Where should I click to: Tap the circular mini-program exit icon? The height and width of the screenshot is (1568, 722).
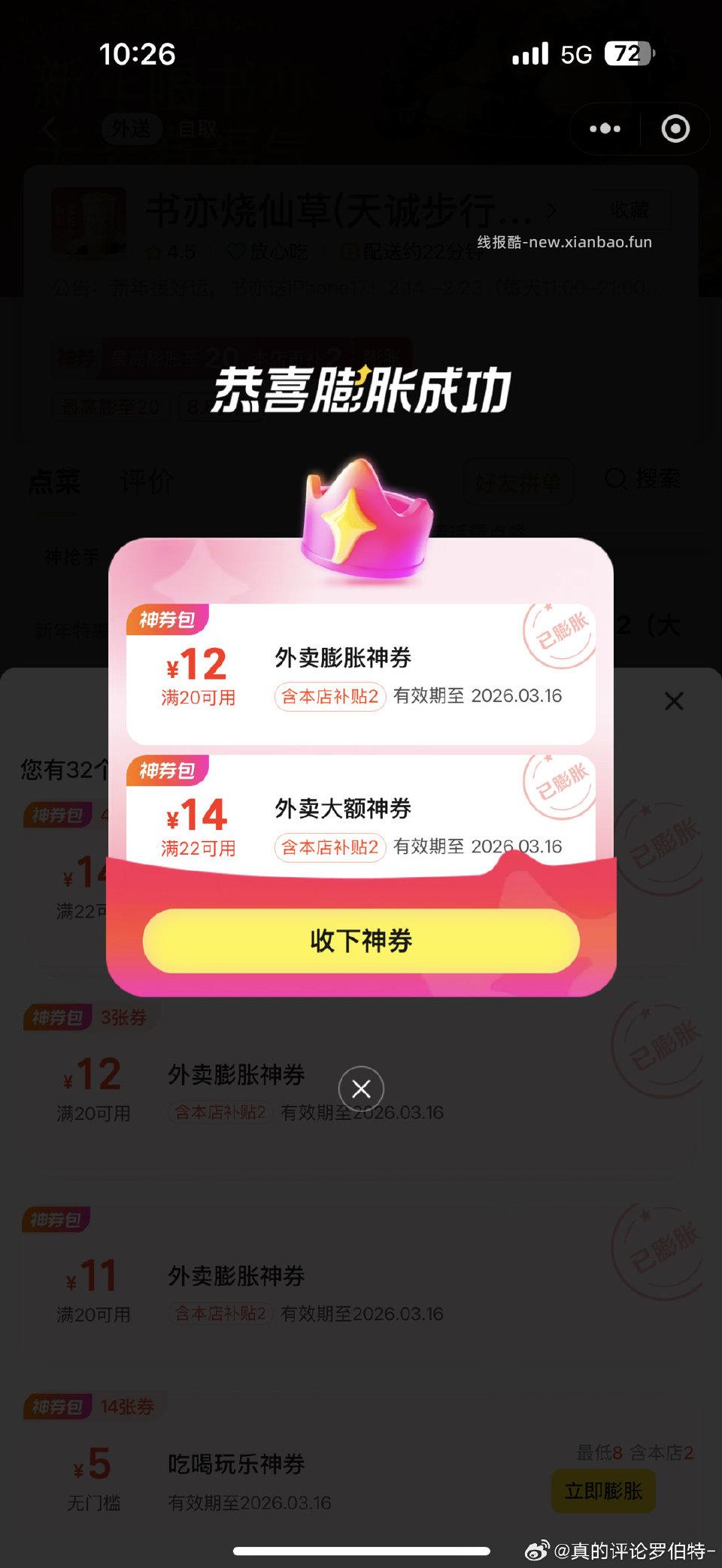(x=675, y=129)
